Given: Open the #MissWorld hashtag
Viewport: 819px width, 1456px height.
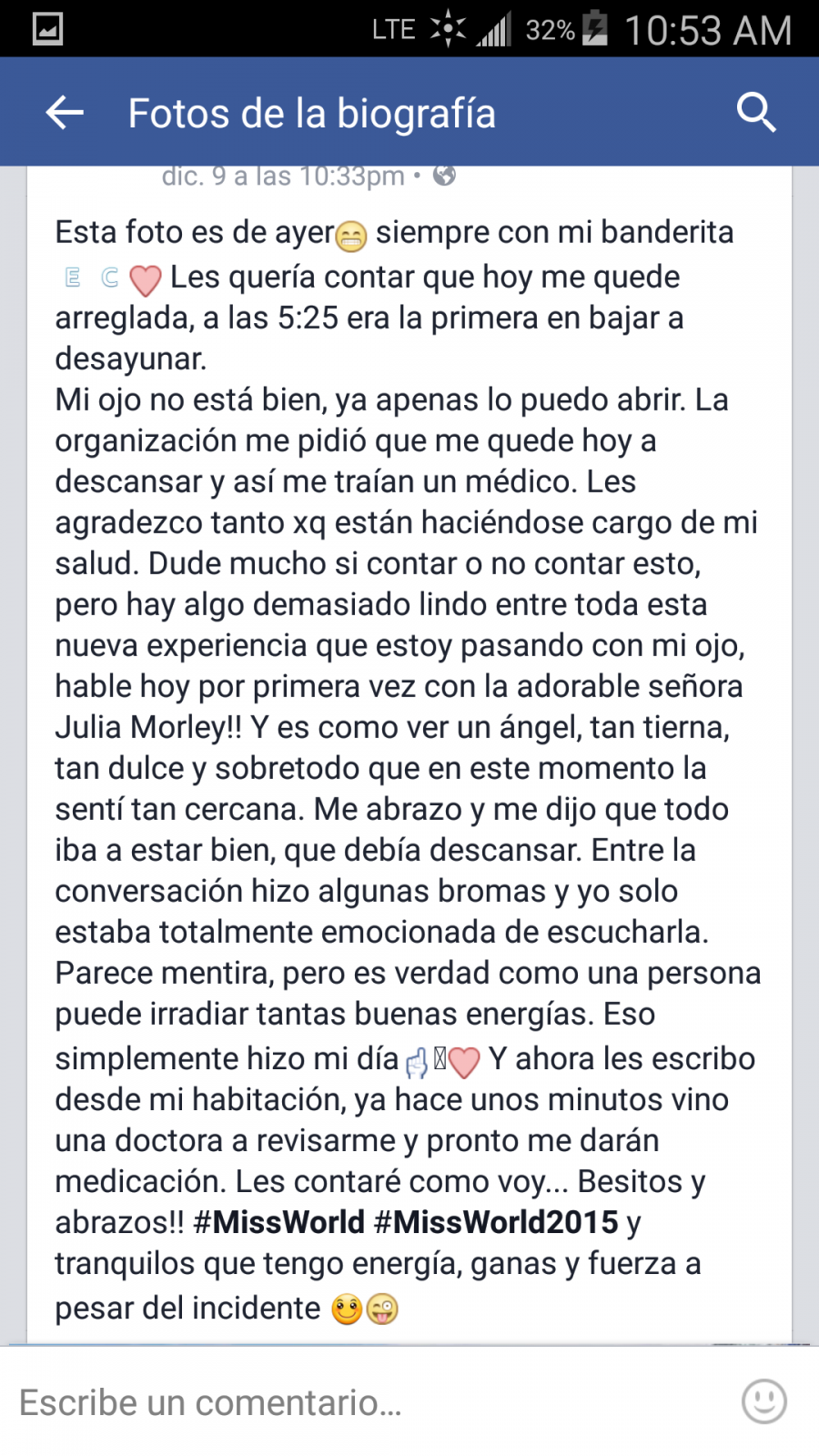Looking at the screenshot, I should click(279, 1222).
